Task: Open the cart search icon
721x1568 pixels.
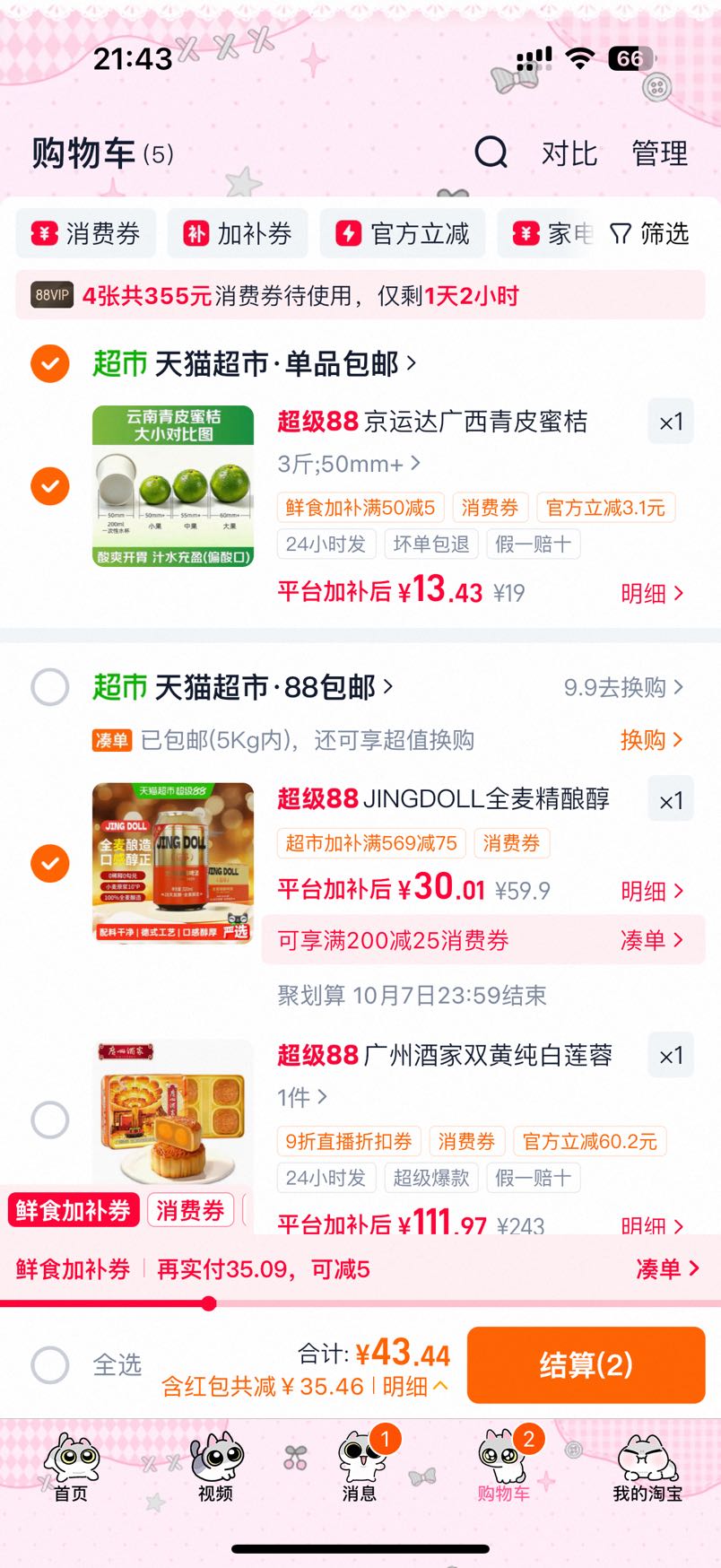Action: coord(491,152)
